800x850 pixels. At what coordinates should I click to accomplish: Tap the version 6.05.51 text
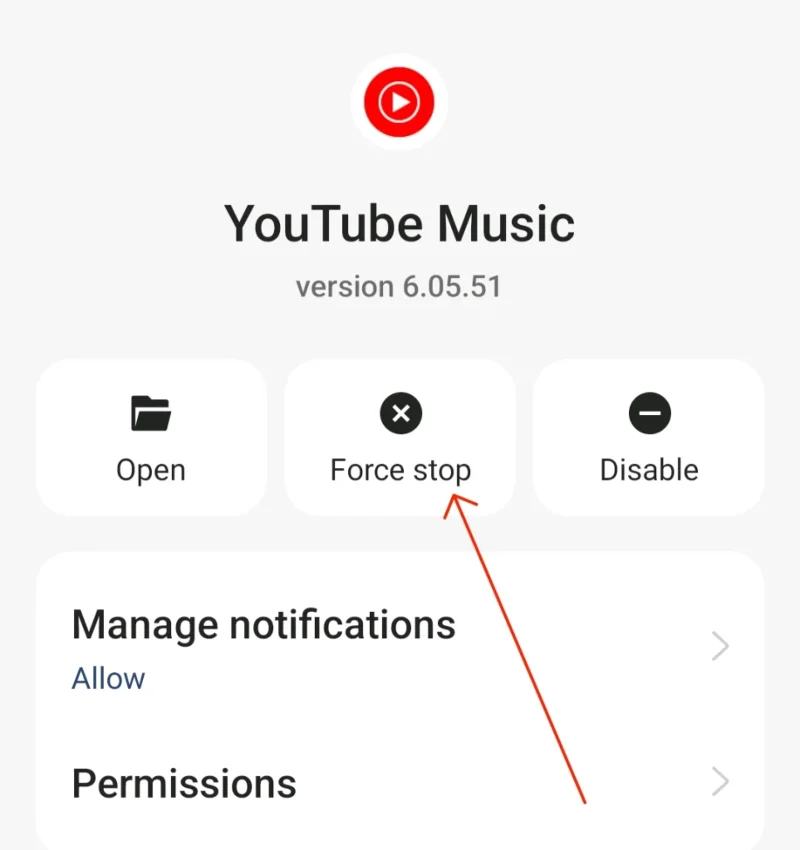pyautogui.click(x=398, y=287)
